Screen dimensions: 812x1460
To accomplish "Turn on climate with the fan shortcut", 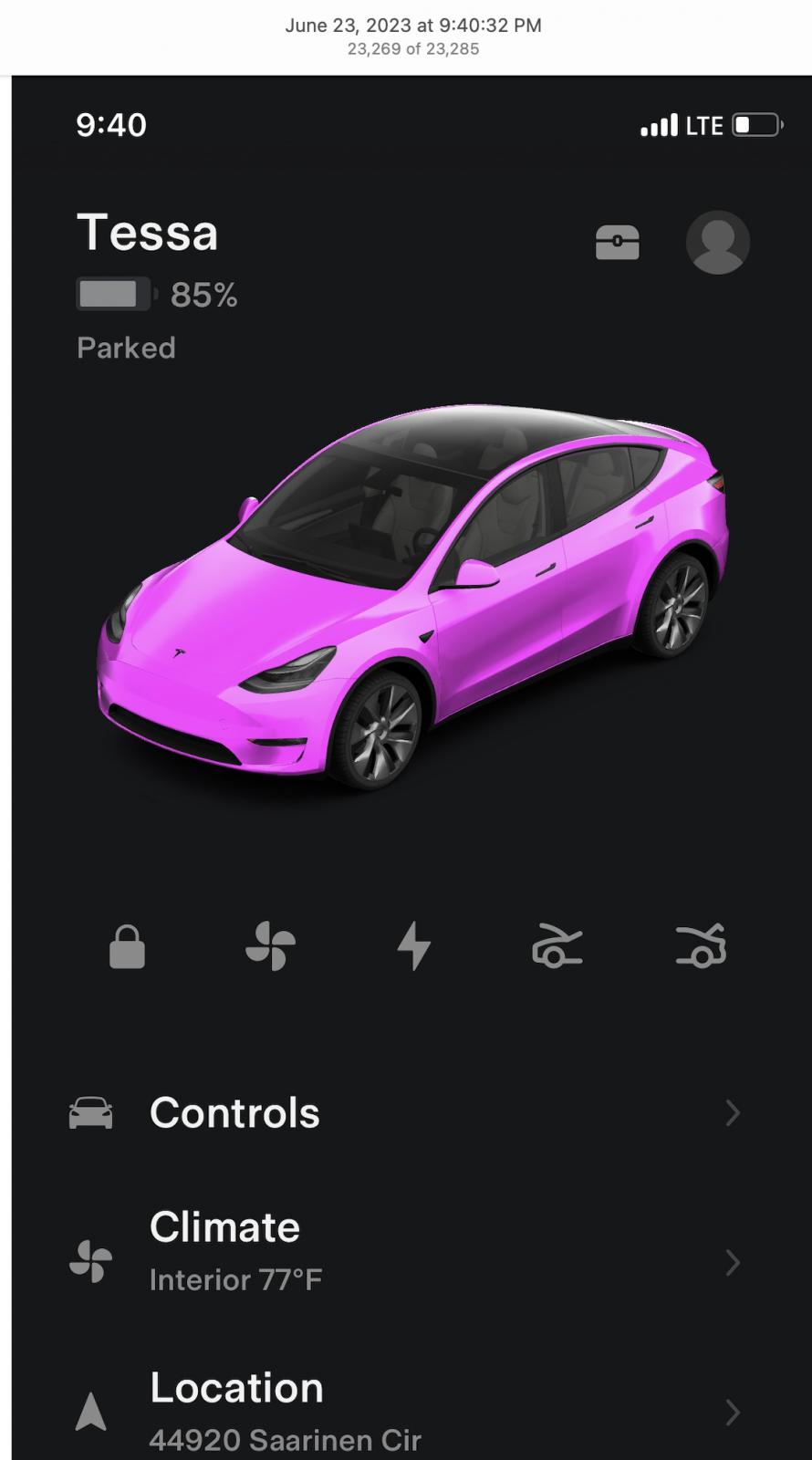I will (270, 945).
